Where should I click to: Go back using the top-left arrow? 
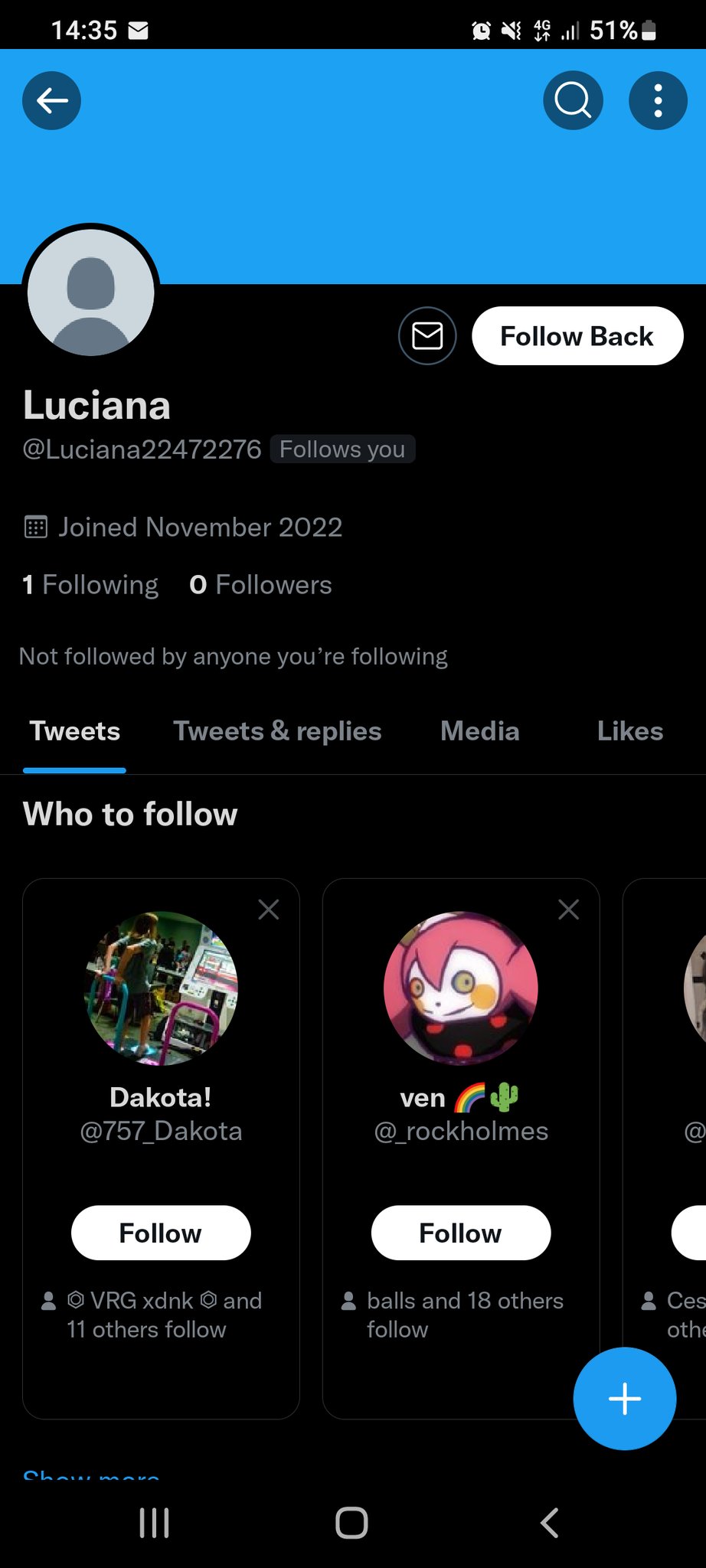pyautogui.click(x=51, y=100)
